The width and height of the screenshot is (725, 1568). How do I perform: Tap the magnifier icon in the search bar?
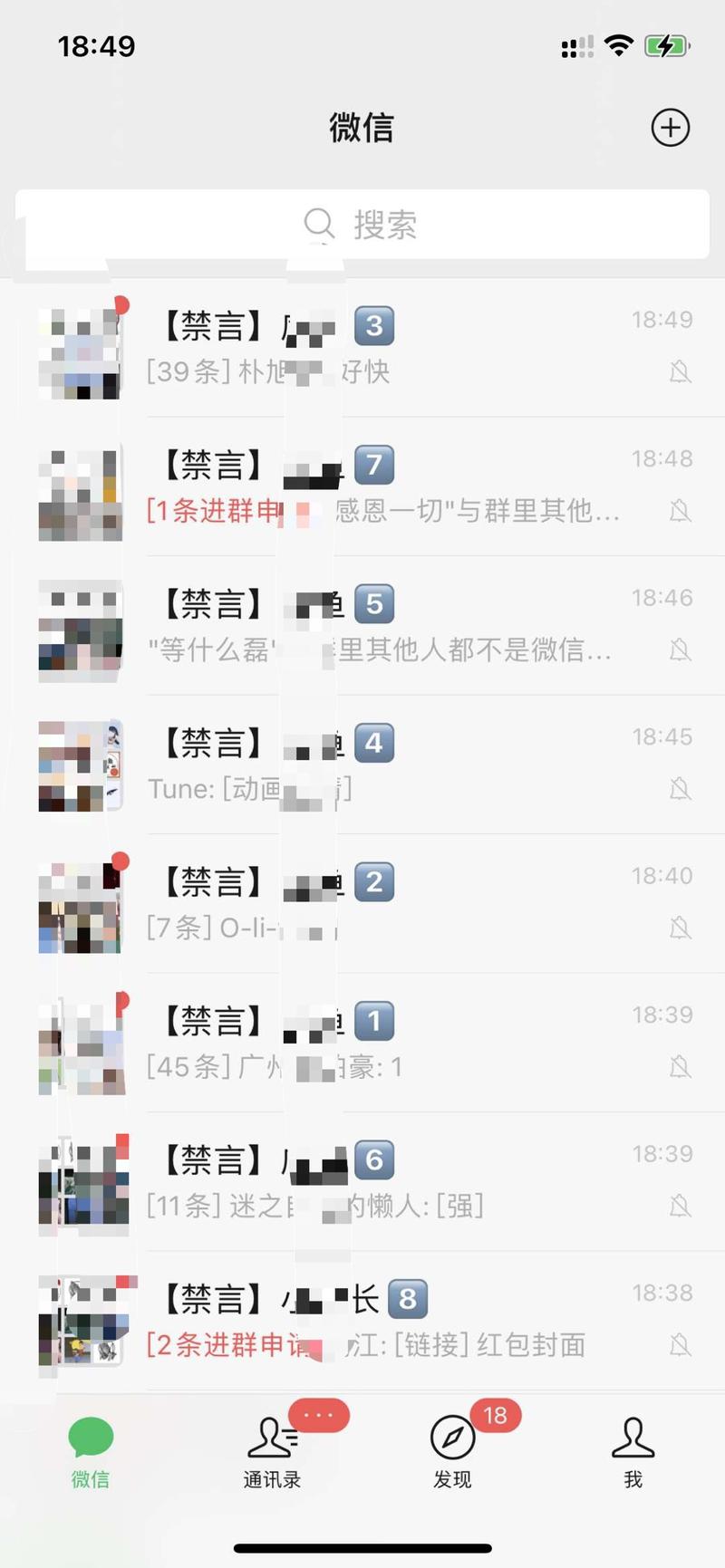click(x=319, y=223)
